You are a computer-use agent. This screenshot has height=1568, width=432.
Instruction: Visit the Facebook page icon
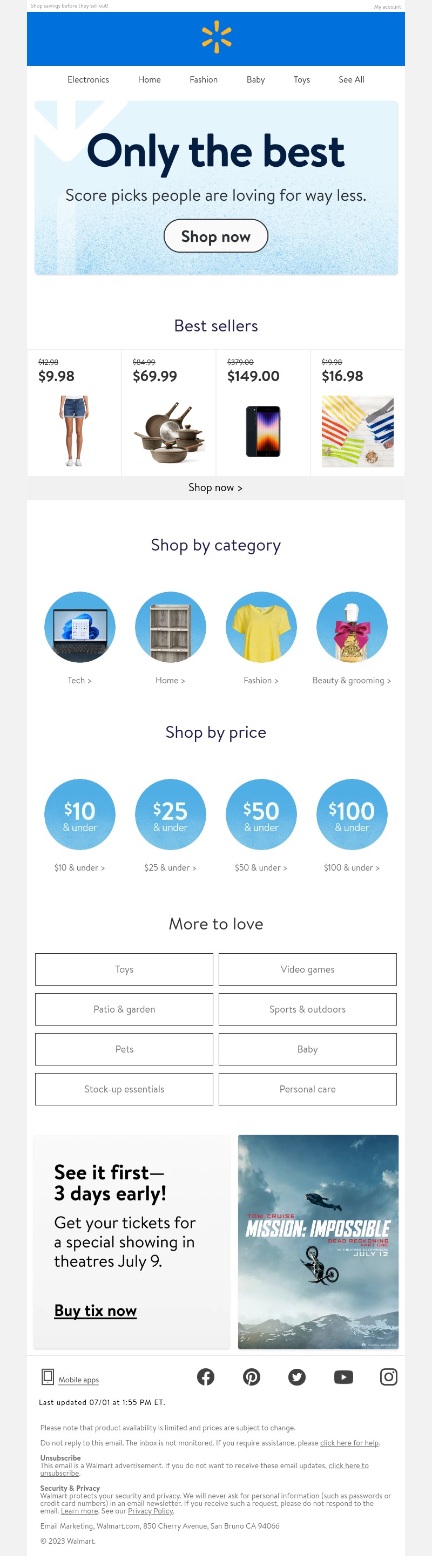point(205,1377)
